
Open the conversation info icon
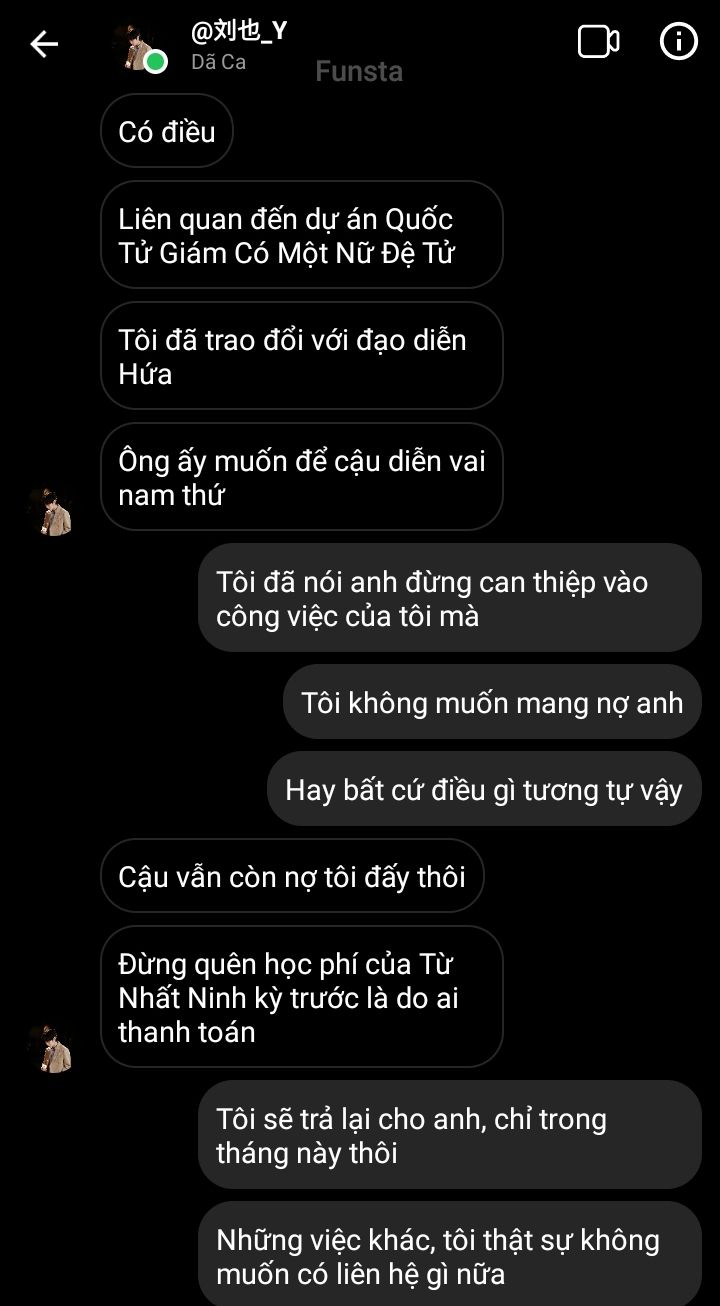click(x=678, y=42)
